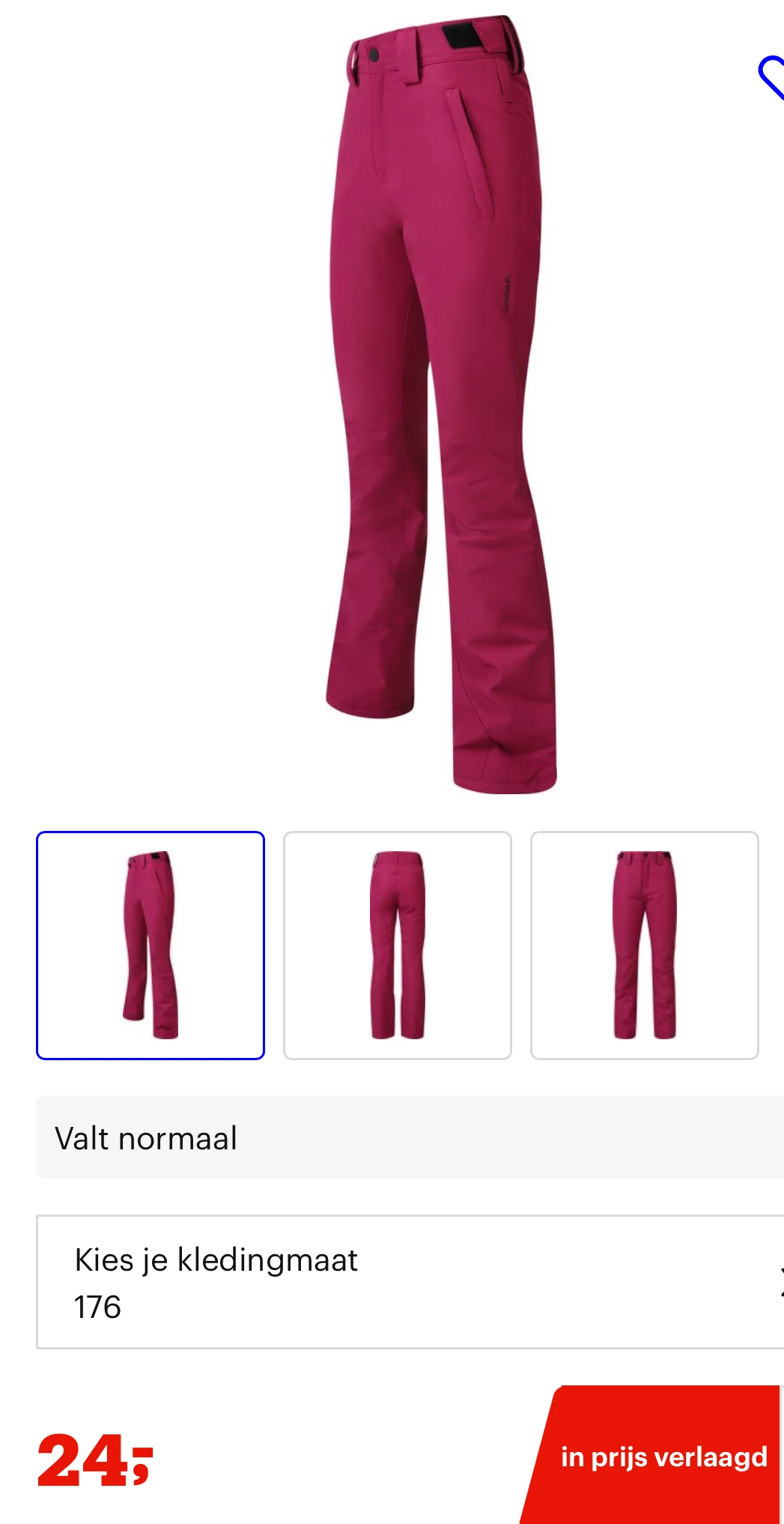Tap the first image thumbnail with blue border
The width and height of the screenshot is (784, 1524).
151,946
